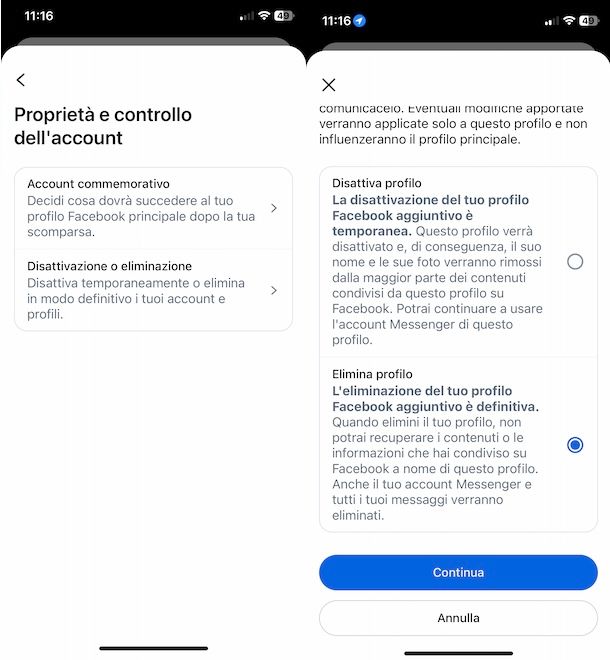The width and height of the screenshot is (610, 660).
Task: Cancel with the Annulla button
Action: [458, 618]
